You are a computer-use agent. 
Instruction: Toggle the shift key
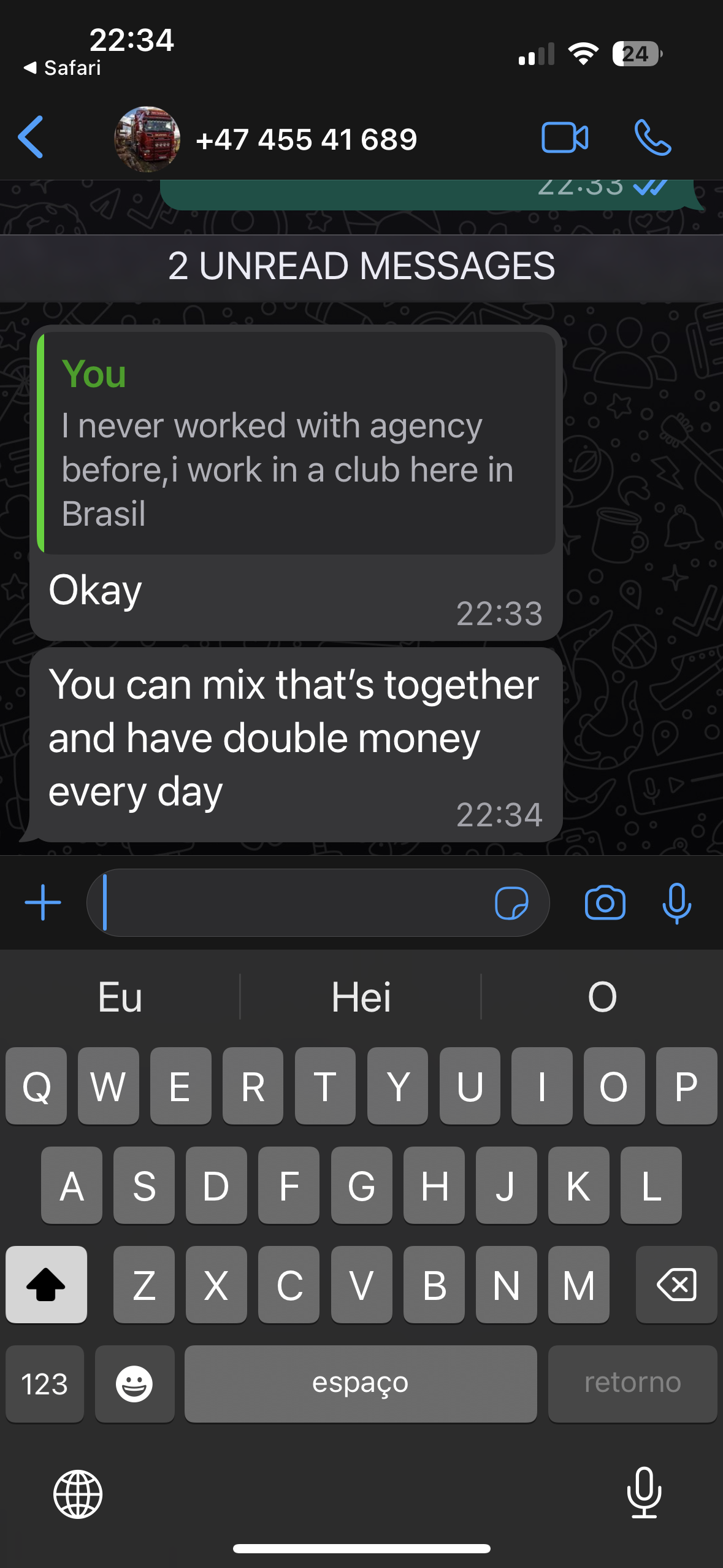[46, 1284]
